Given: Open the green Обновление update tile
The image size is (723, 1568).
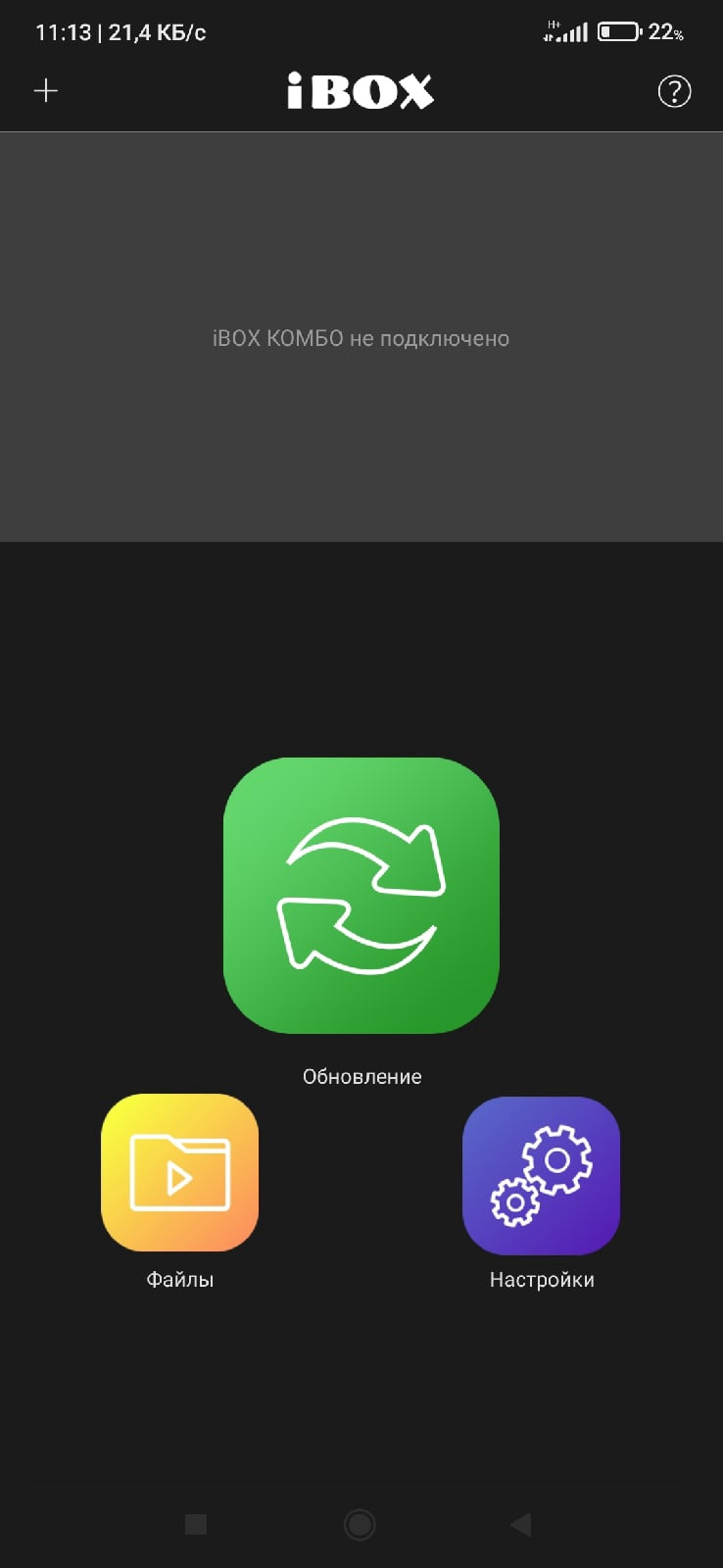Looking at the screenshot, I should coord(361,896).
